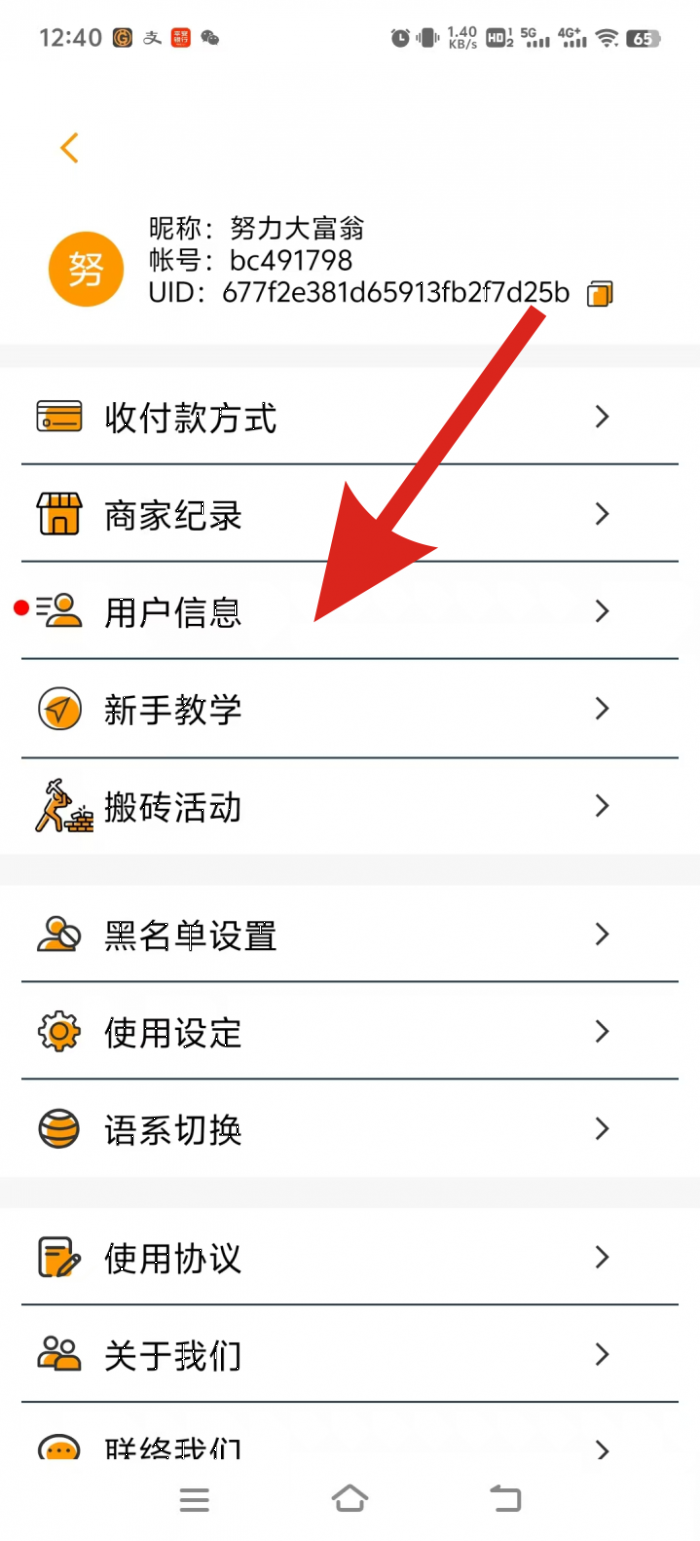Open the 联络我们 row
700x1541 pixels.
pyautogui.click(x=349, y=1445)
